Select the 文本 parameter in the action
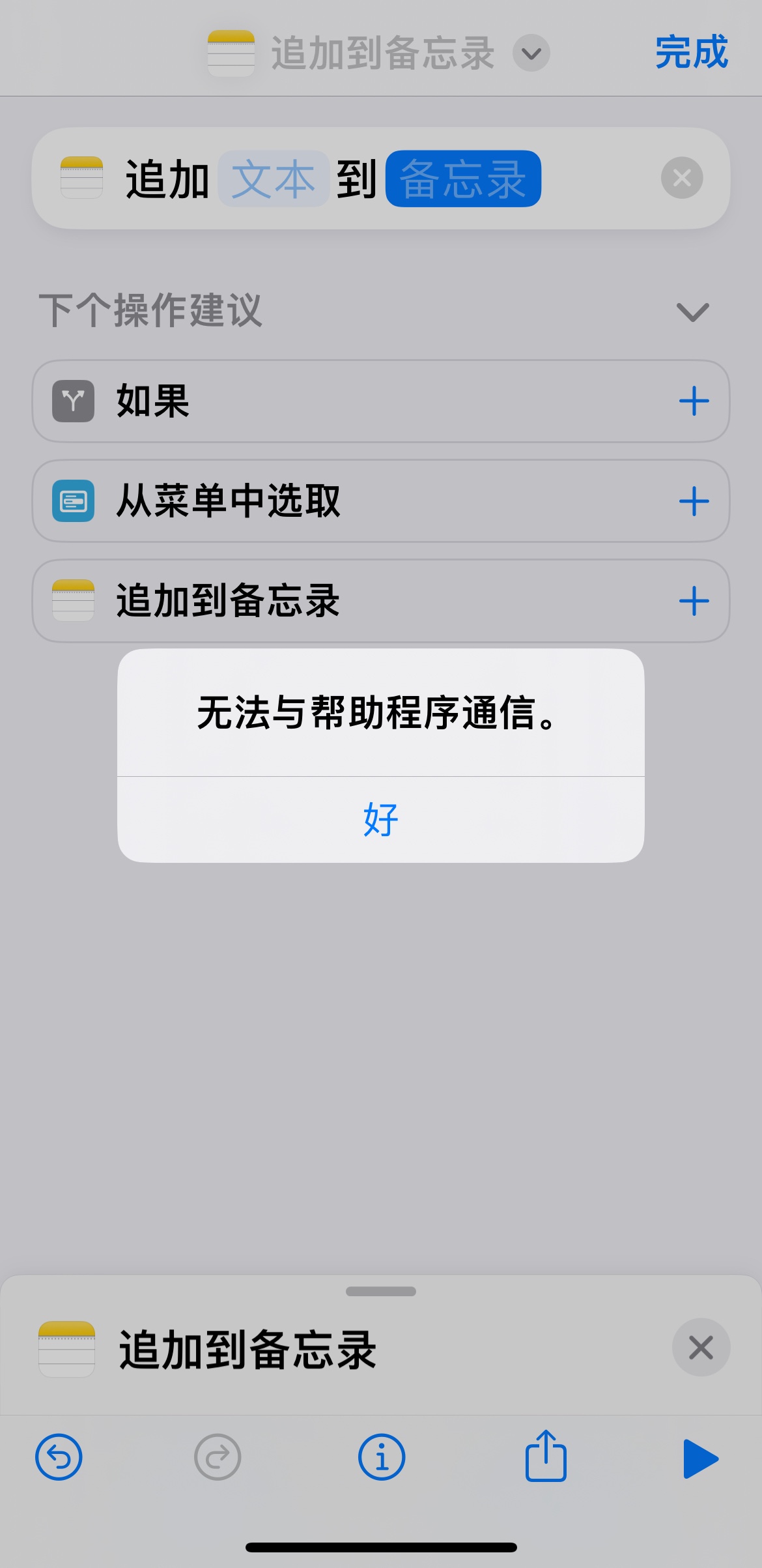Viewport: 762px width, 1568px height. point(273,179)
